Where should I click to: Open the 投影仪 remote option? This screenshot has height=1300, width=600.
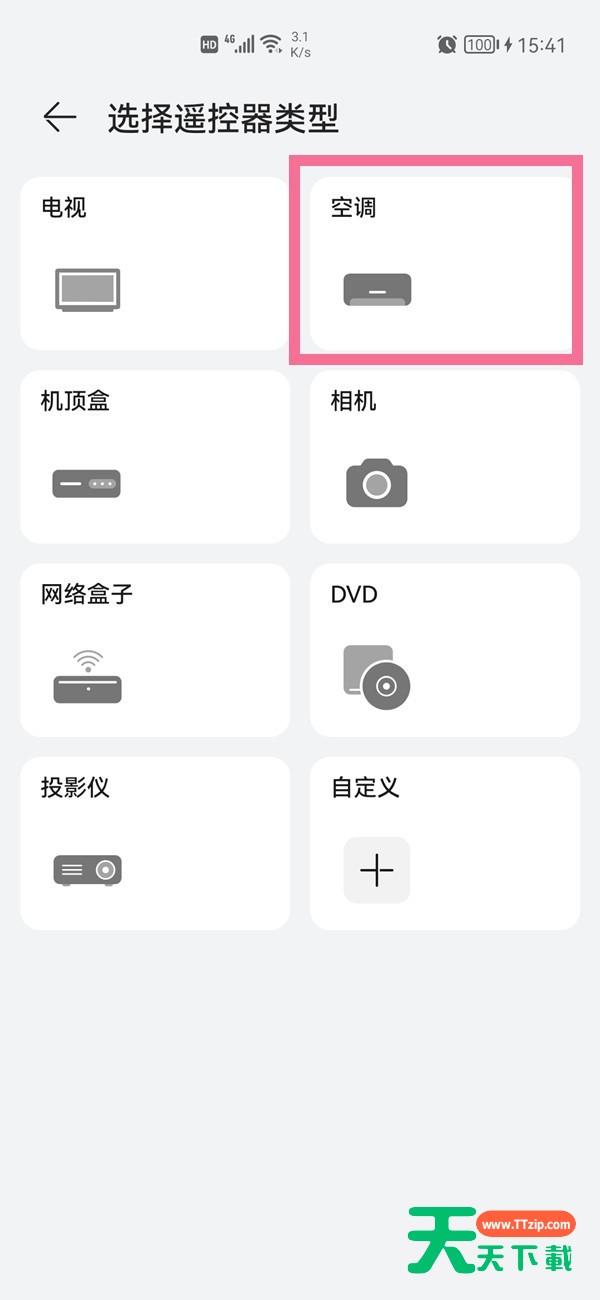click(155, 843)
